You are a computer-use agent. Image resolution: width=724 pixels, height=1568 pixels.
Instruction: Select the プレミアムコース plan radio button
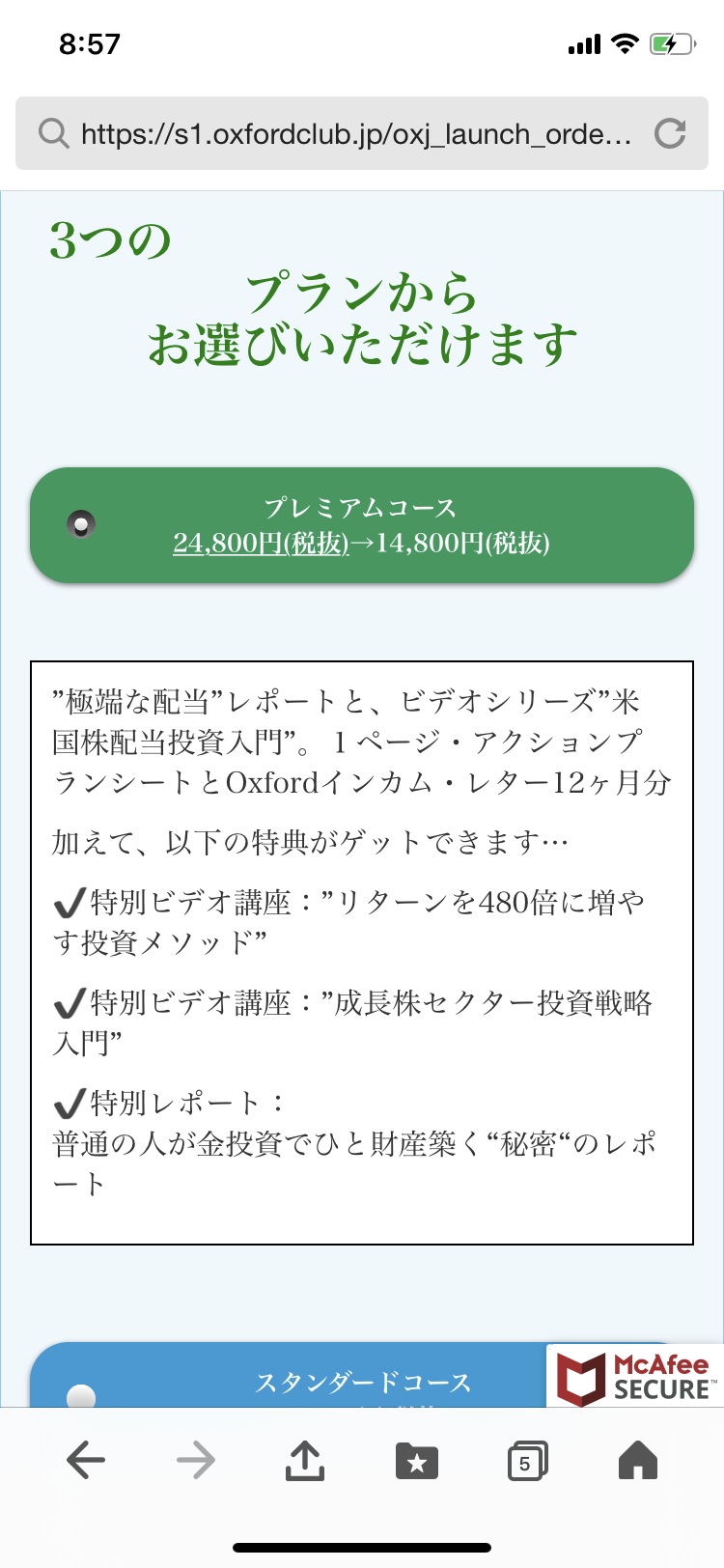click(x=81, y=524)
